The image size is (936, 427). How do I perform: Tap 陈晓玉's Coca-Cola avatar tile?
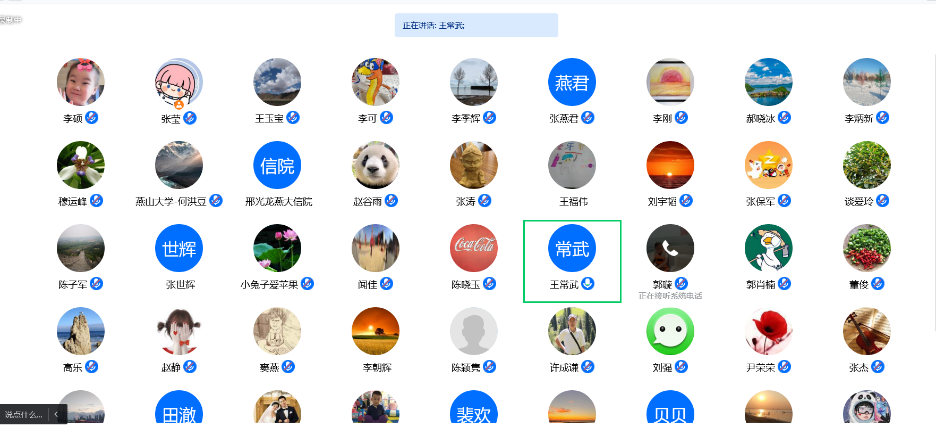(474, 249)
